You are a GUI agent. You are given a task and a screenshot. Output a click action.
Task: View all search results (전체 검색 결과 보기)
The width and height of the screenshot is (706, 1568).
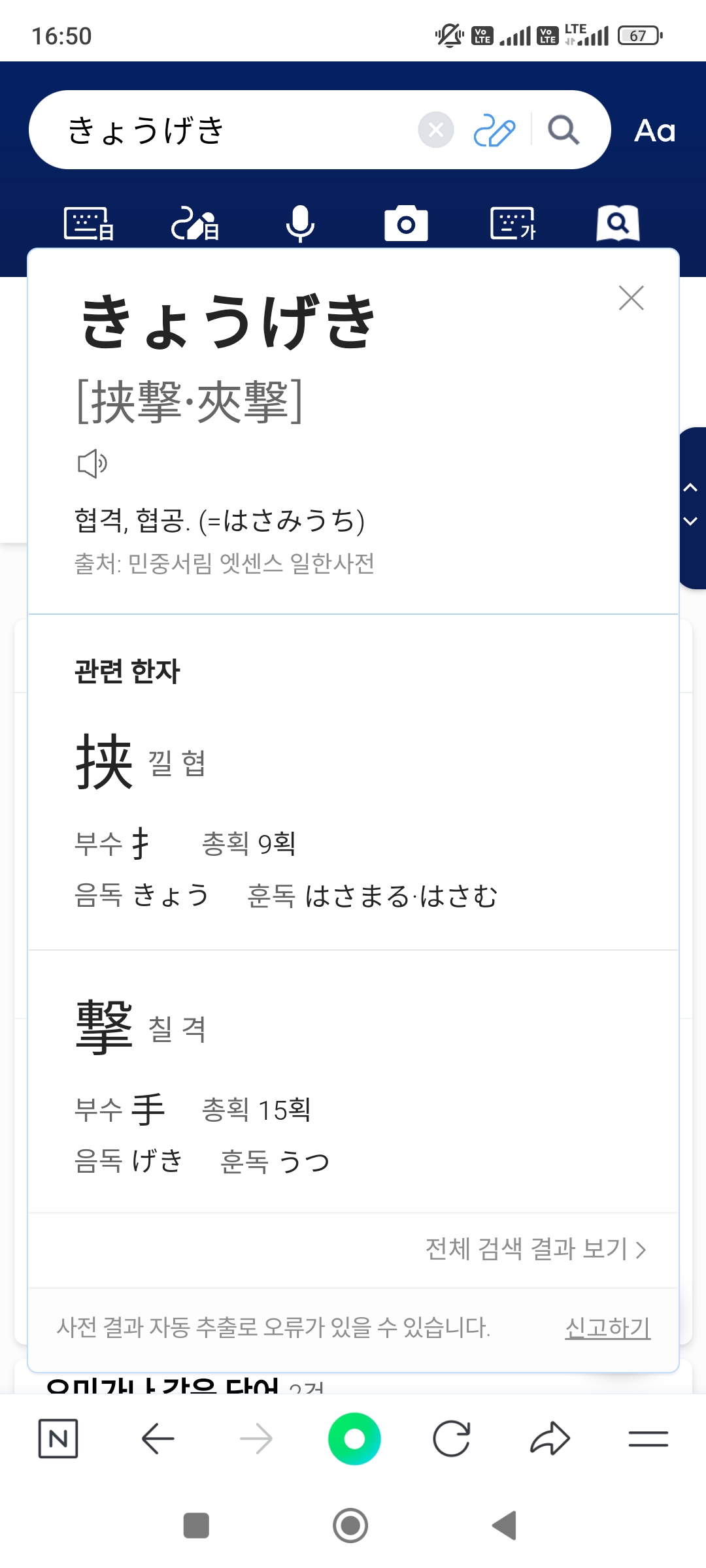click(x=535, y=1249)
